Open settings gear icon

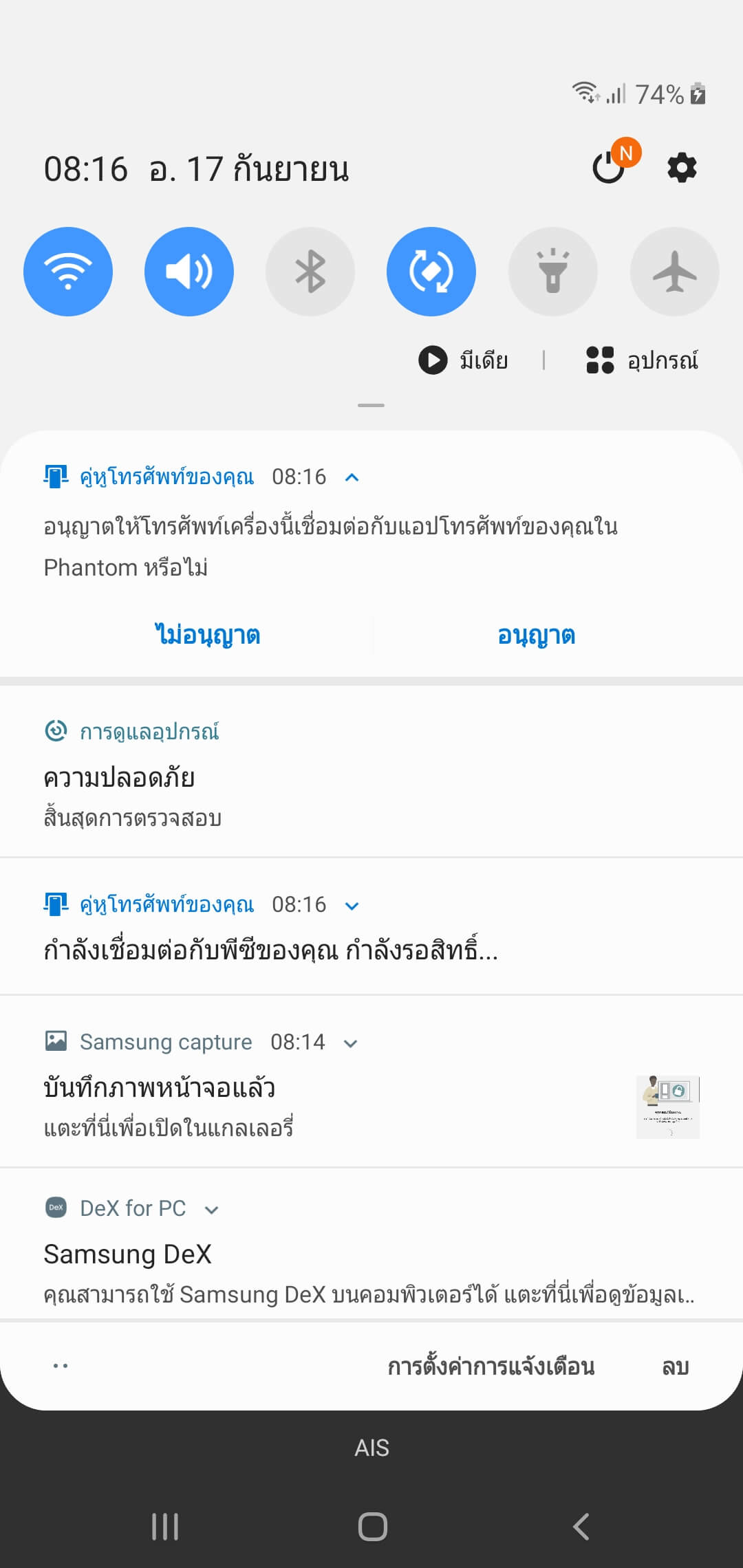682,168
